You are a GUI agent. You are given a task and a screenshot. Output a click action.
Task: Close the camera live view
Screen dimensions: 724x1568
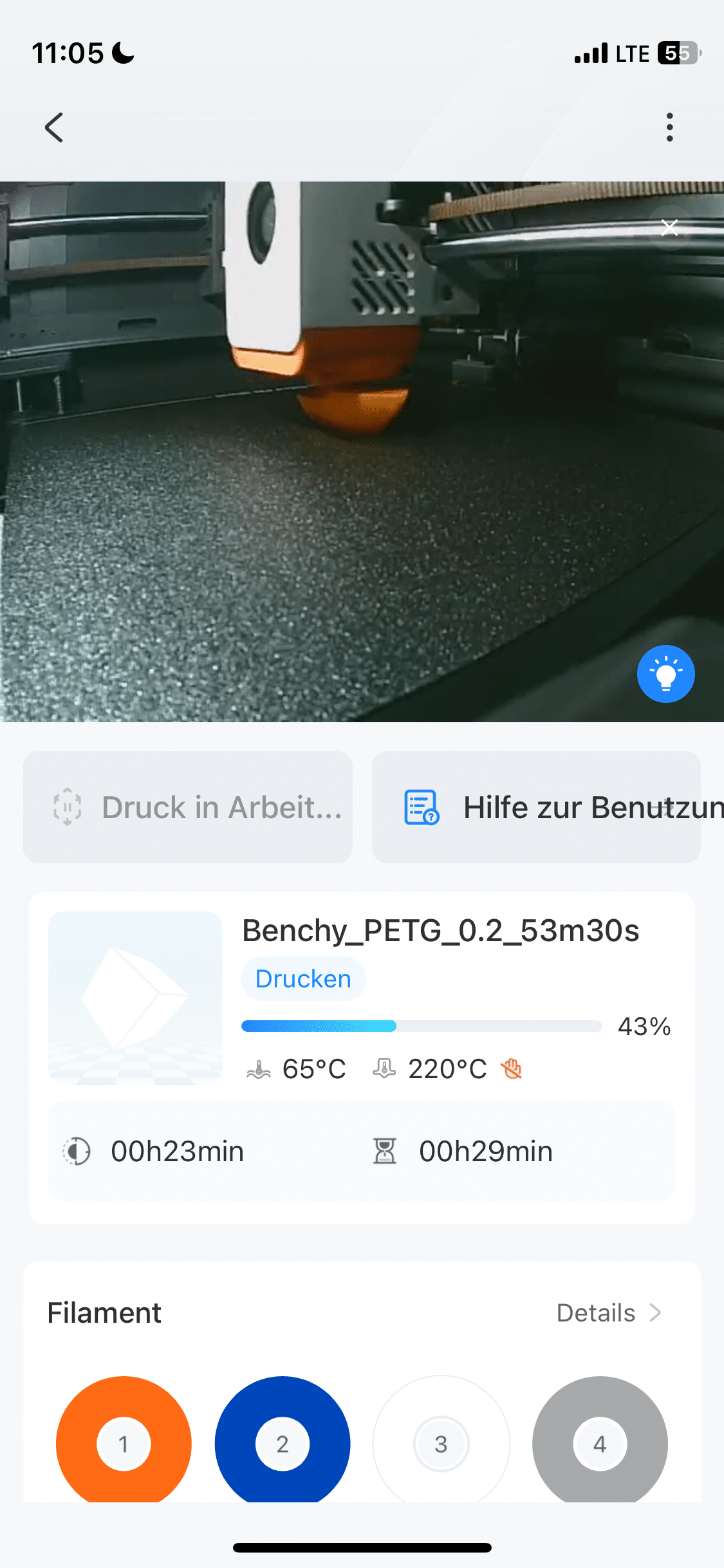[669, 227]
